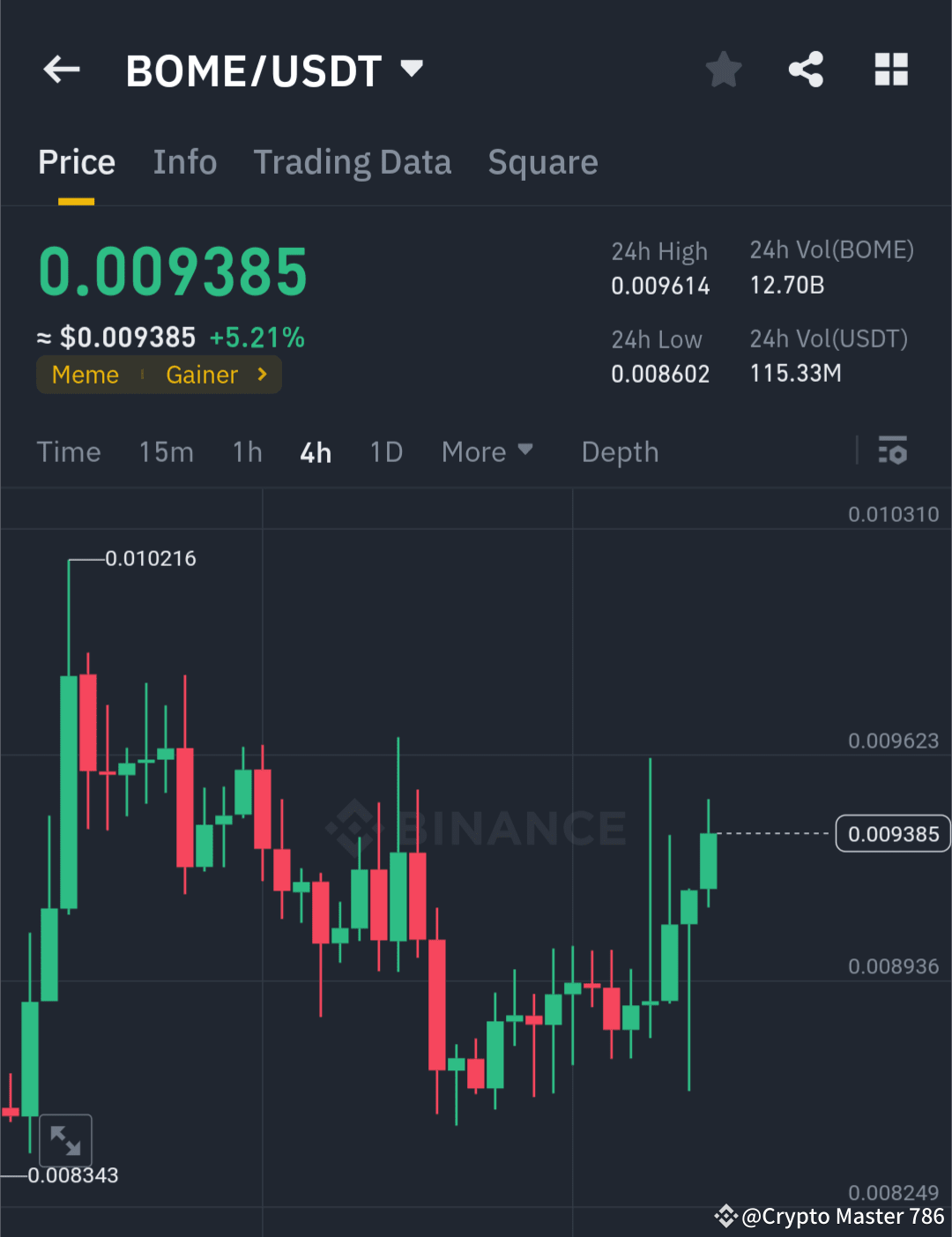Open the share options with the share icon
This screenshot has height=1237, width=952.
(x=805, y=70)
